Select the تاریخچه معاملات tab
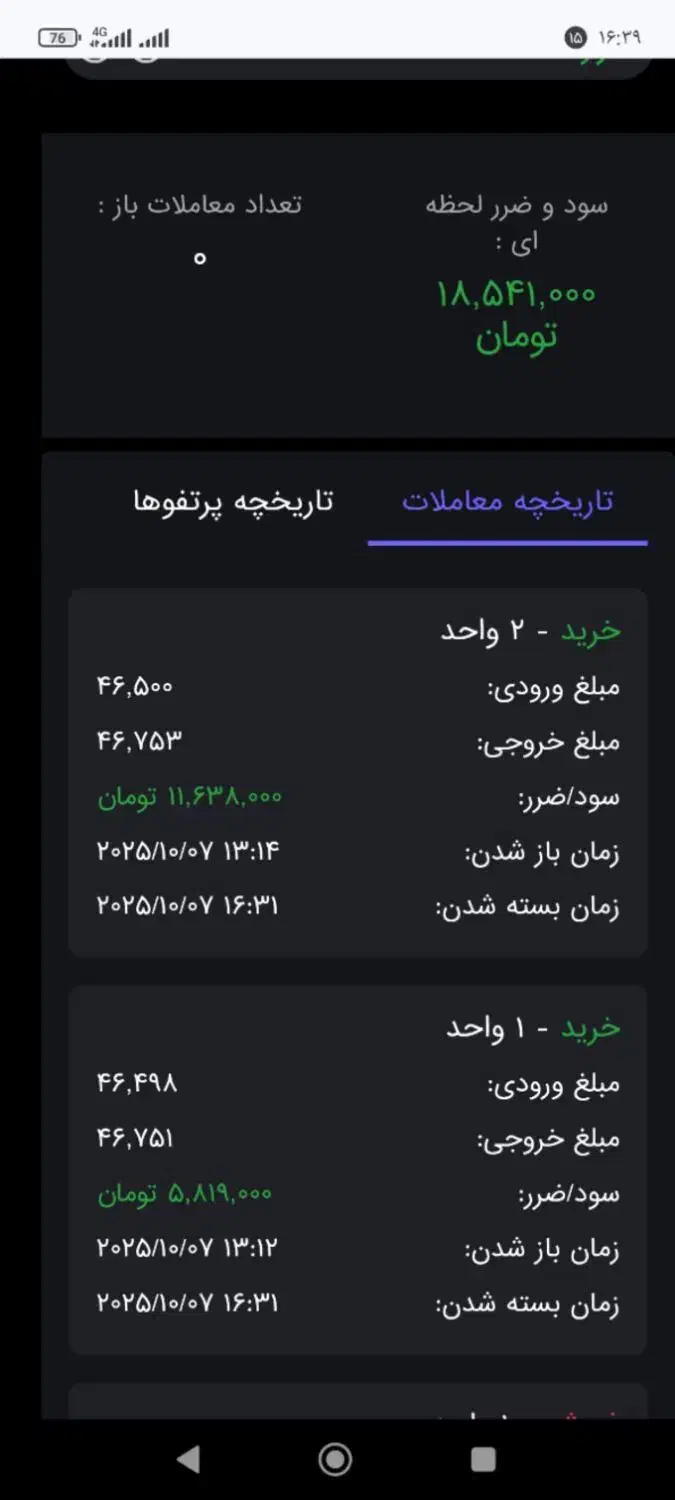The height and width of the screenshot is (1500, 675). coord(507,501)
